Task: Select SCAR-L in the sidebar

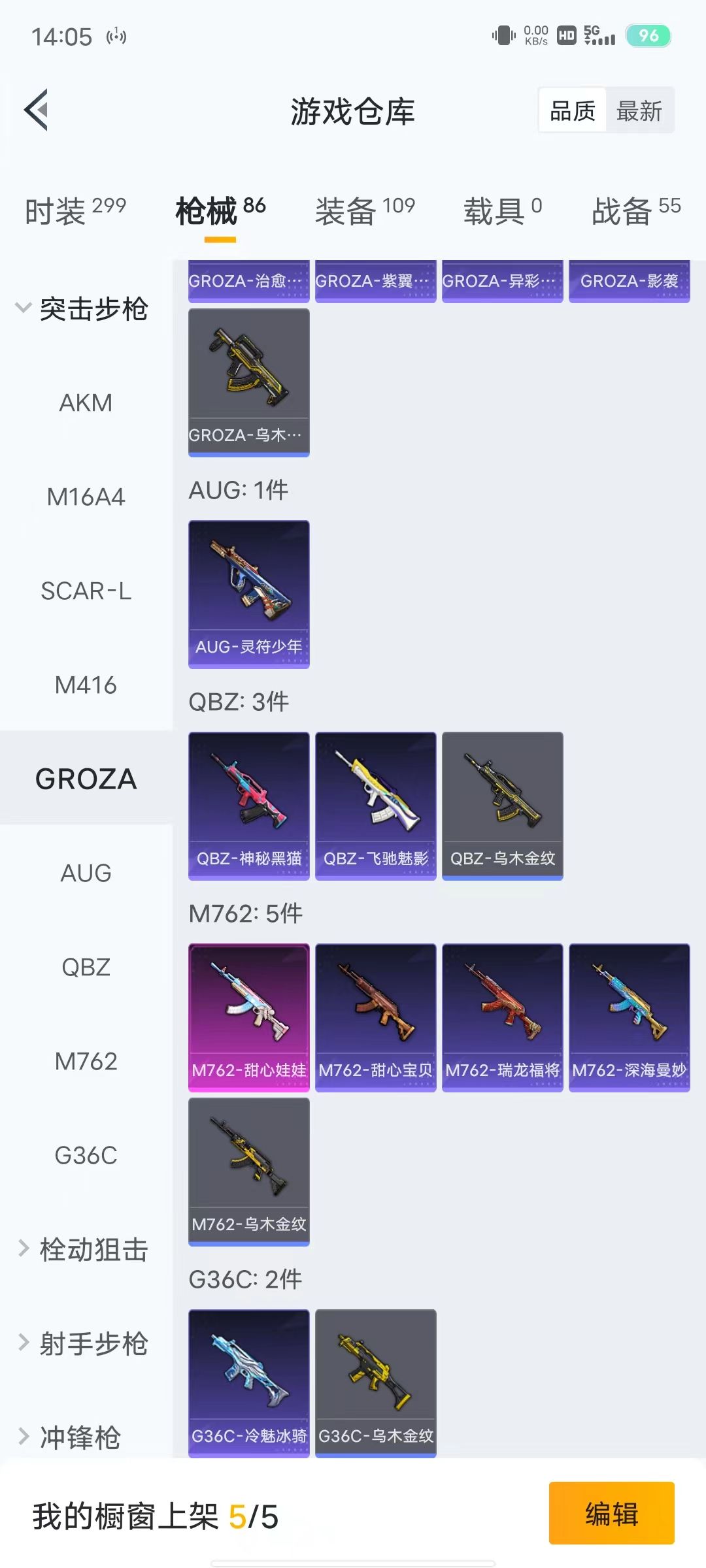Action: [86, 591]
